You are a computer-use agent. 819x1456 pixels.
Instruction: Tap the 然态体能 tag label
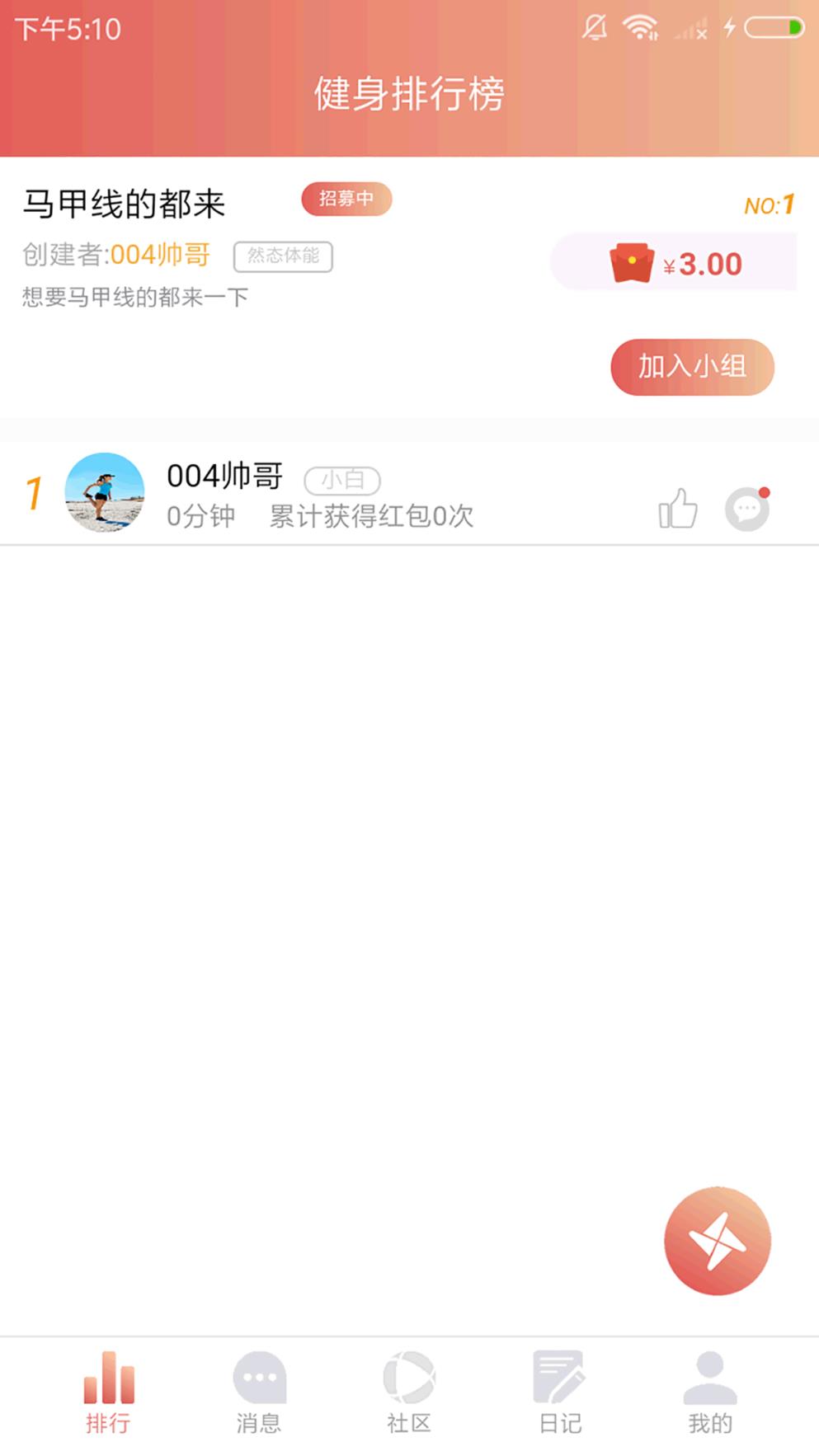coord(283,257)
